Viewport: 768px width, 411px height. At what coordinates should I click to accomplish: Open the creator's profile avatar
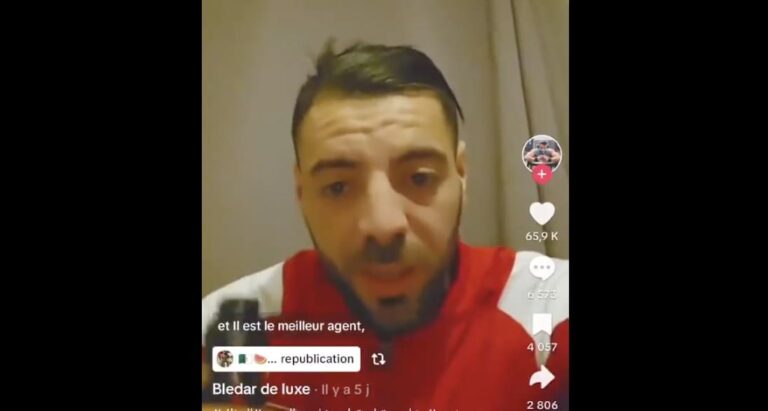point(541,151)
